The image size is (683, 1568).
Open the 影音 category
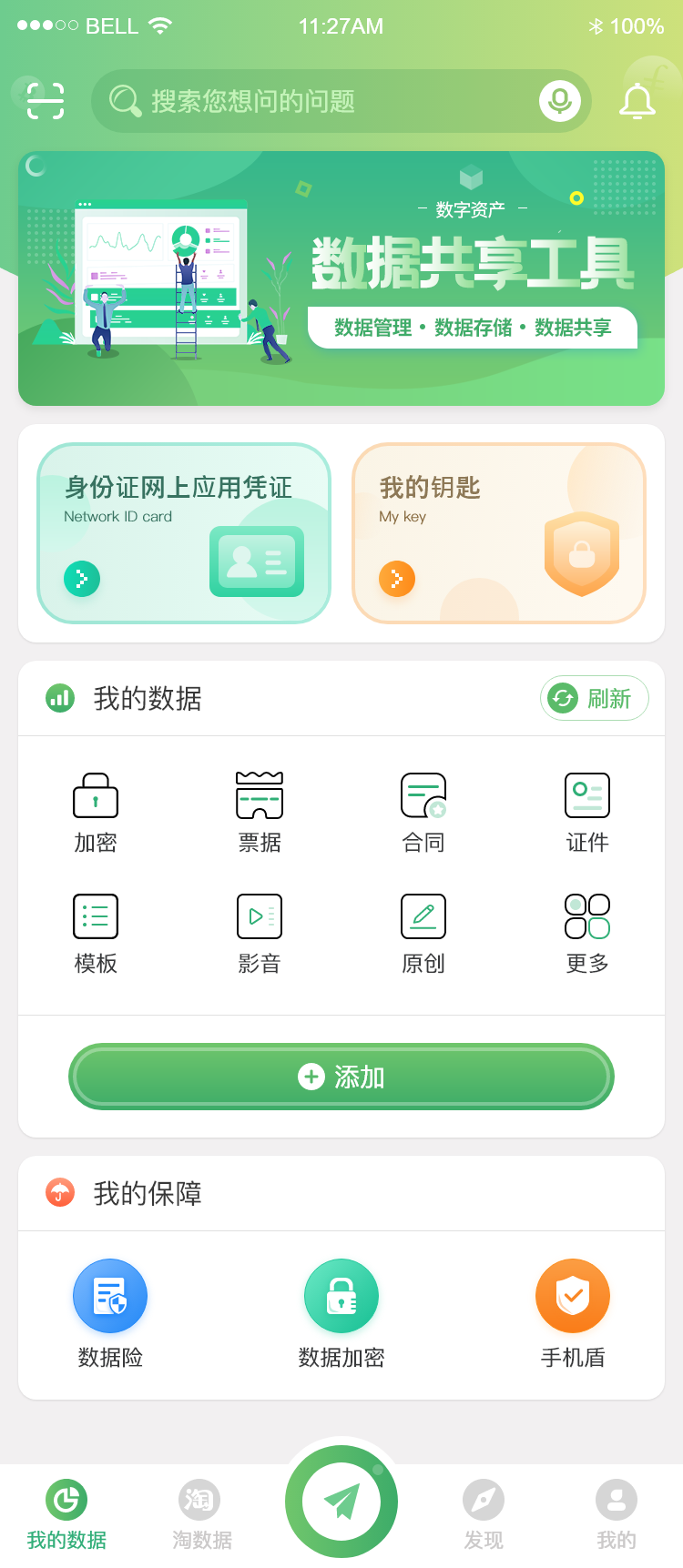coord(260,933)
